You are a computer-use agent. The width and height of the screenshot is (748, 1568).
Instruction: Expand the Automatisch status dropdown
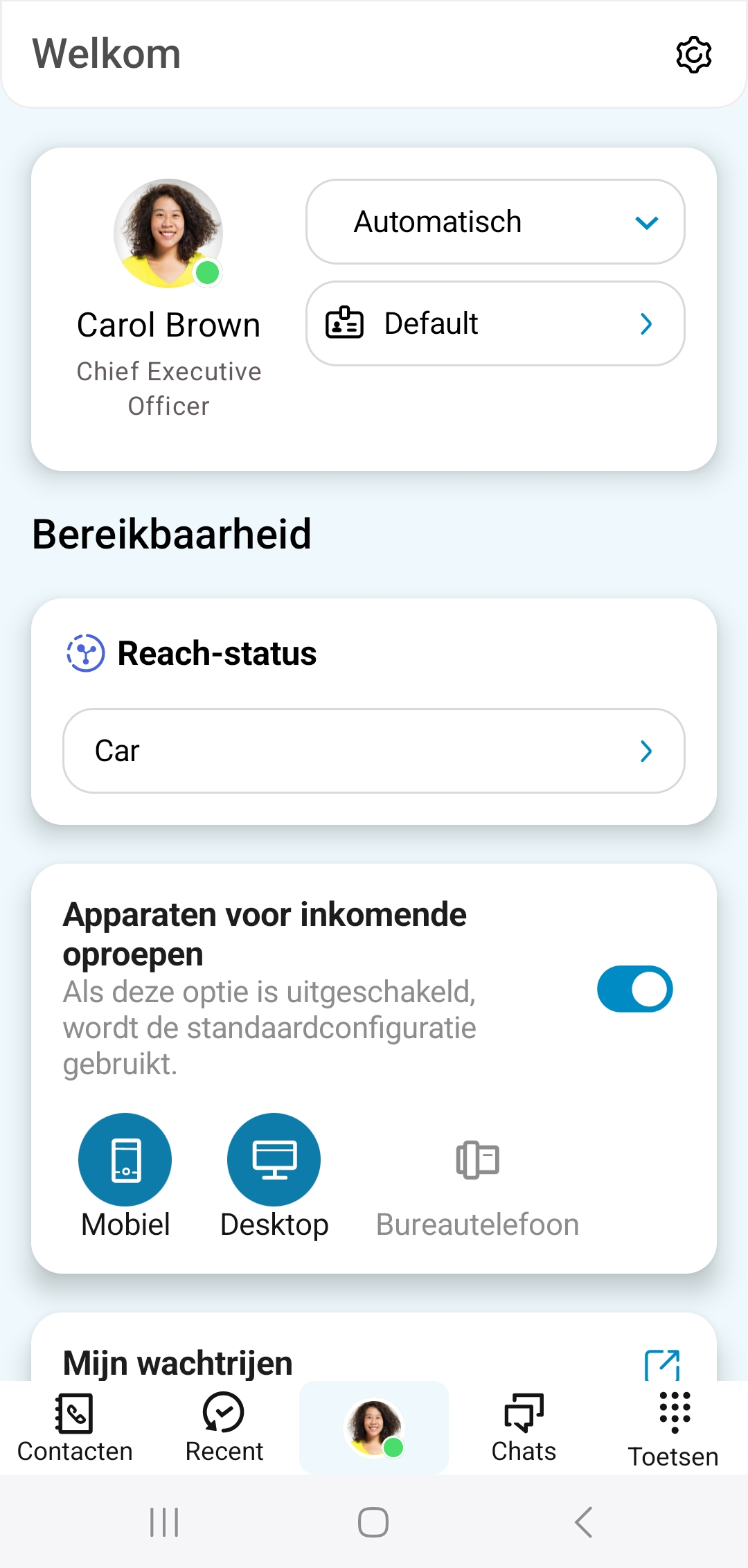495,222
